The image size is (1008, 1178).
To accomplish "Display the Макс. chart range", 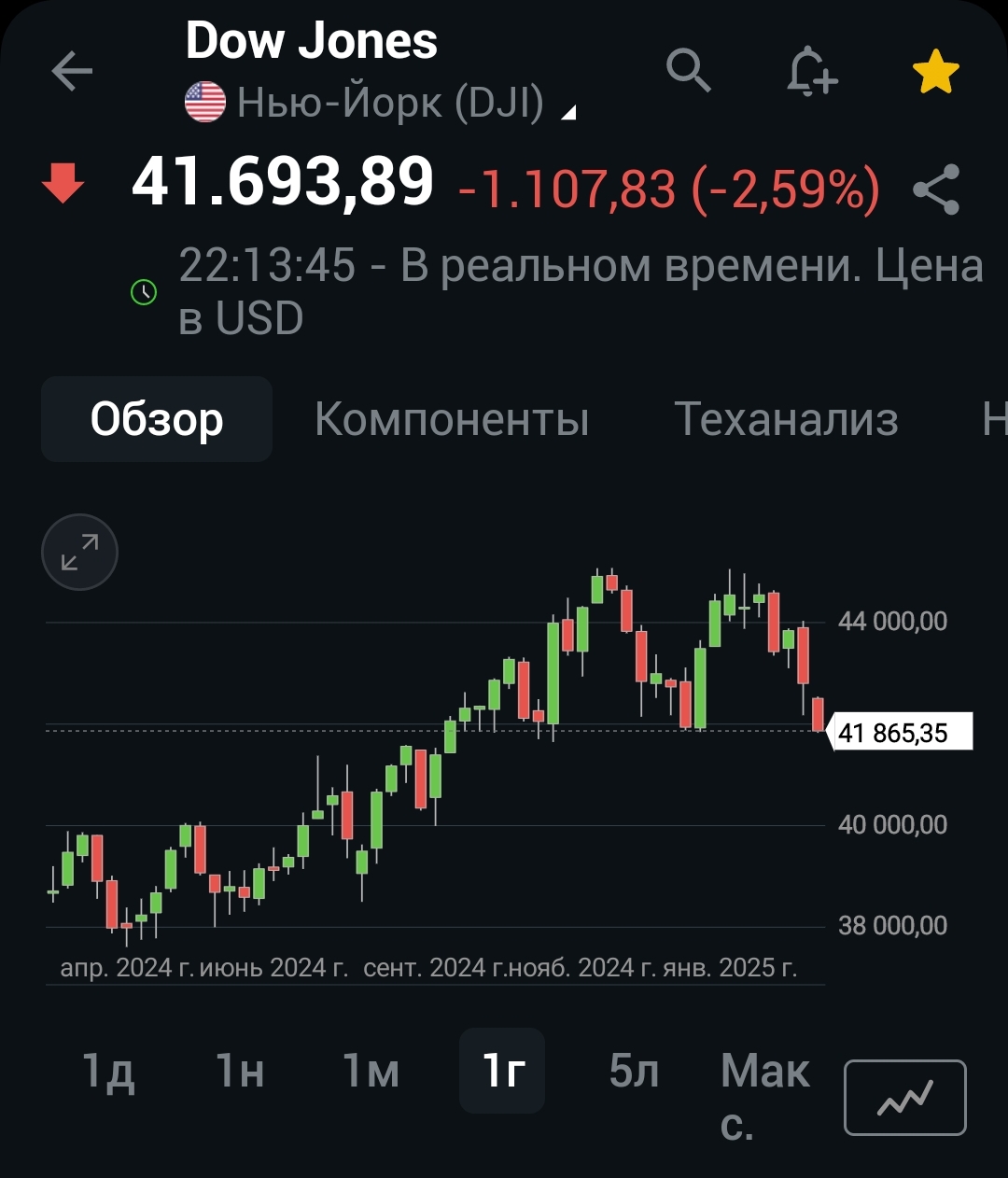I will (x=764, y=1092).
